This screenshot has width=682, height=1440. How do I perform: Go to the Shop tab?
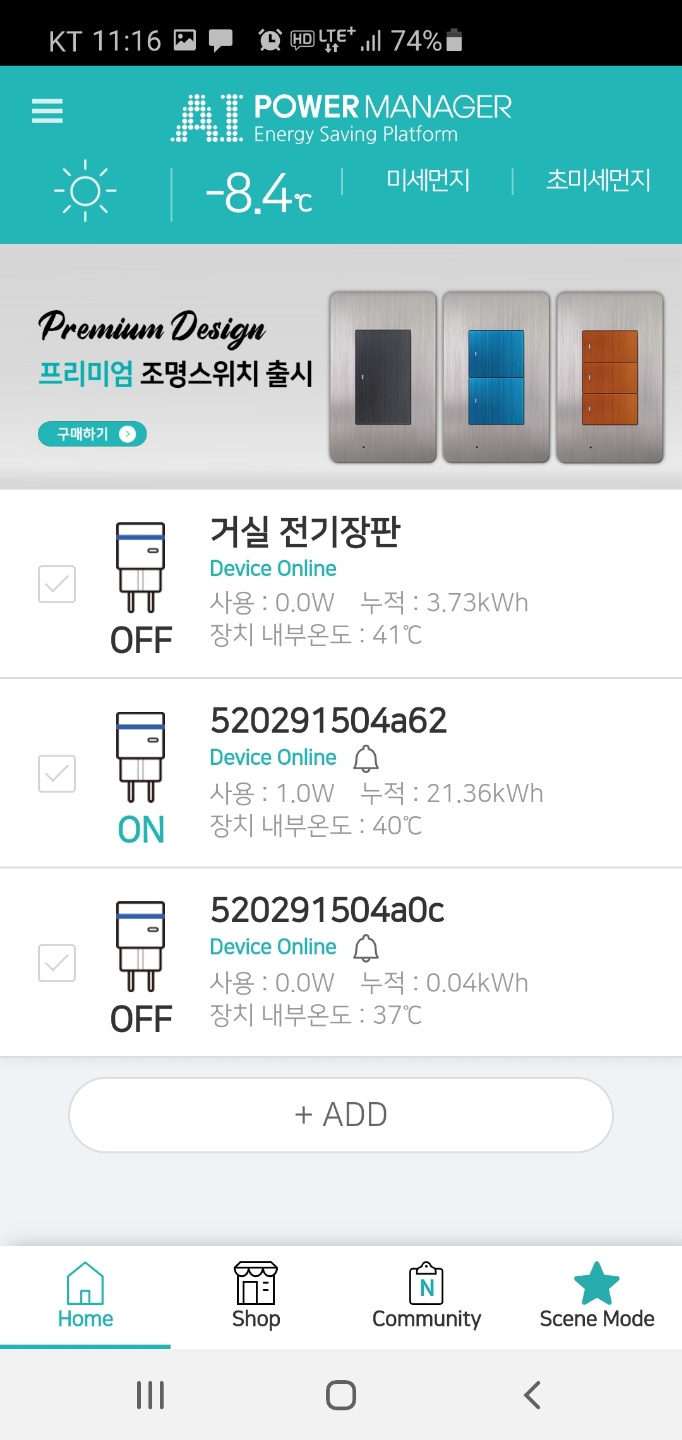(256, 1295)
